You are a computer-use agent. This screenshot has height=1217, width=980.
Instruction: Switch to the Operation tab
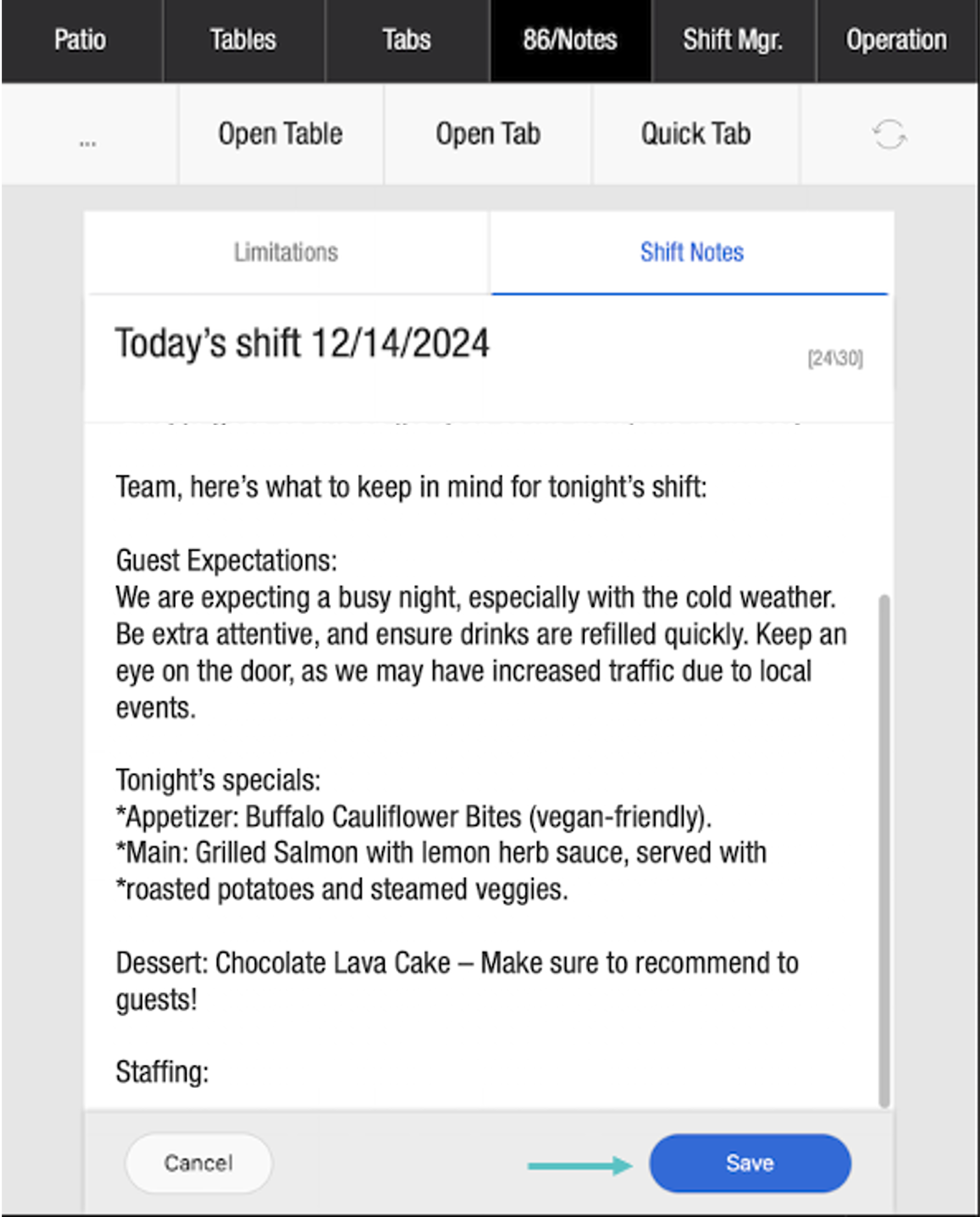[x=896, y=41]
